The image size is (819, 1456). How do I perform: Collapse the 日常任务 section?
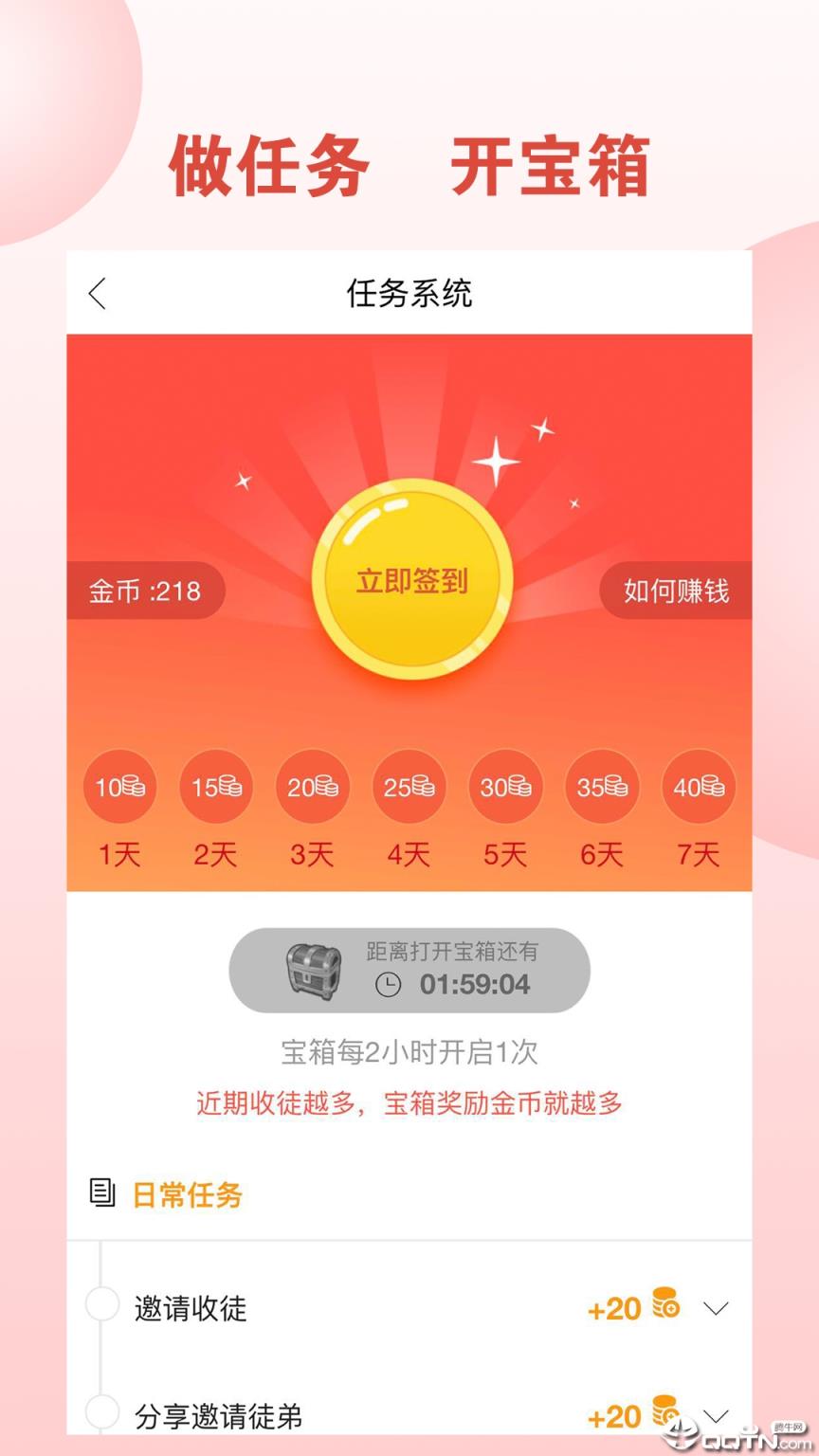(186, 1195)
